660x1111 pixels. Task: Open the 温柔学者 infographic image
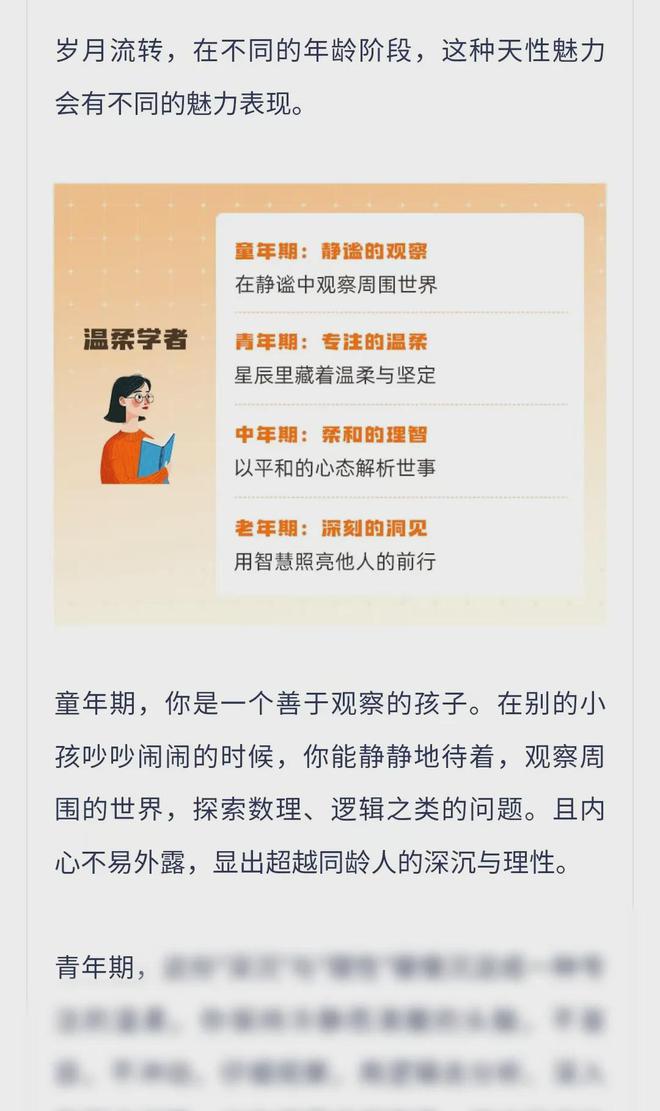330,405
